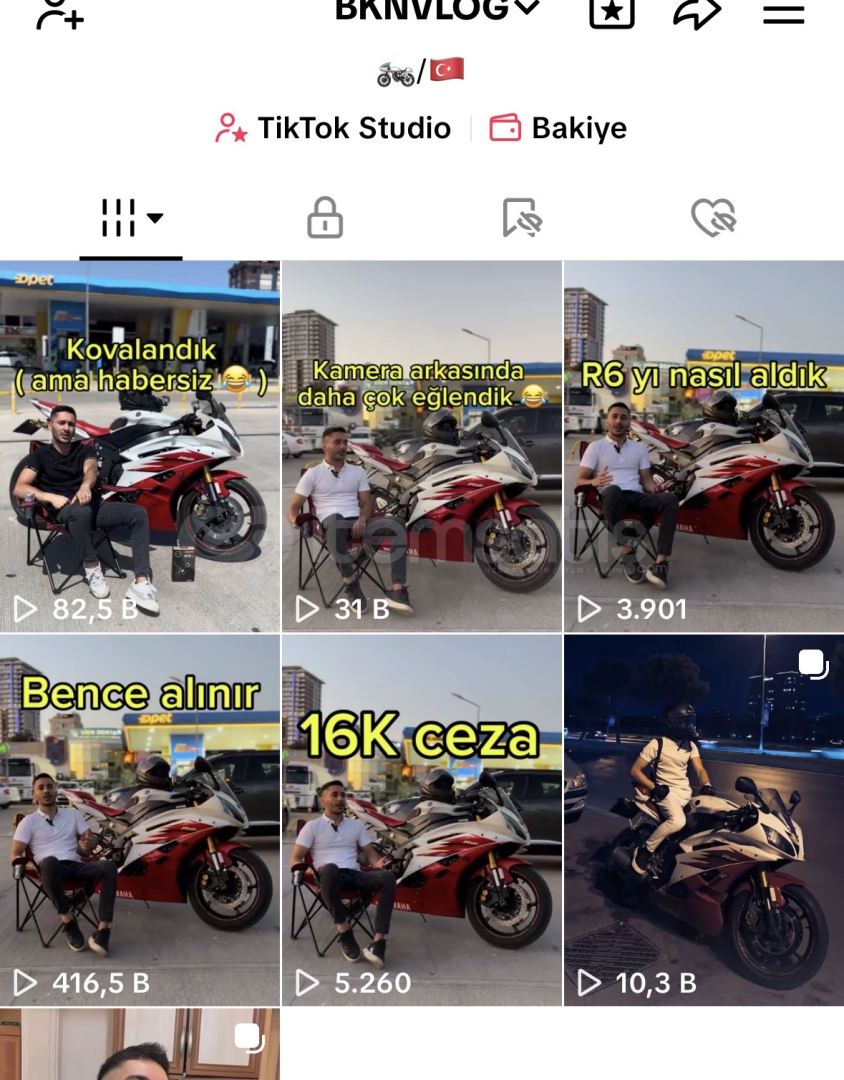Play the 'Bence alınır' video

140,820
